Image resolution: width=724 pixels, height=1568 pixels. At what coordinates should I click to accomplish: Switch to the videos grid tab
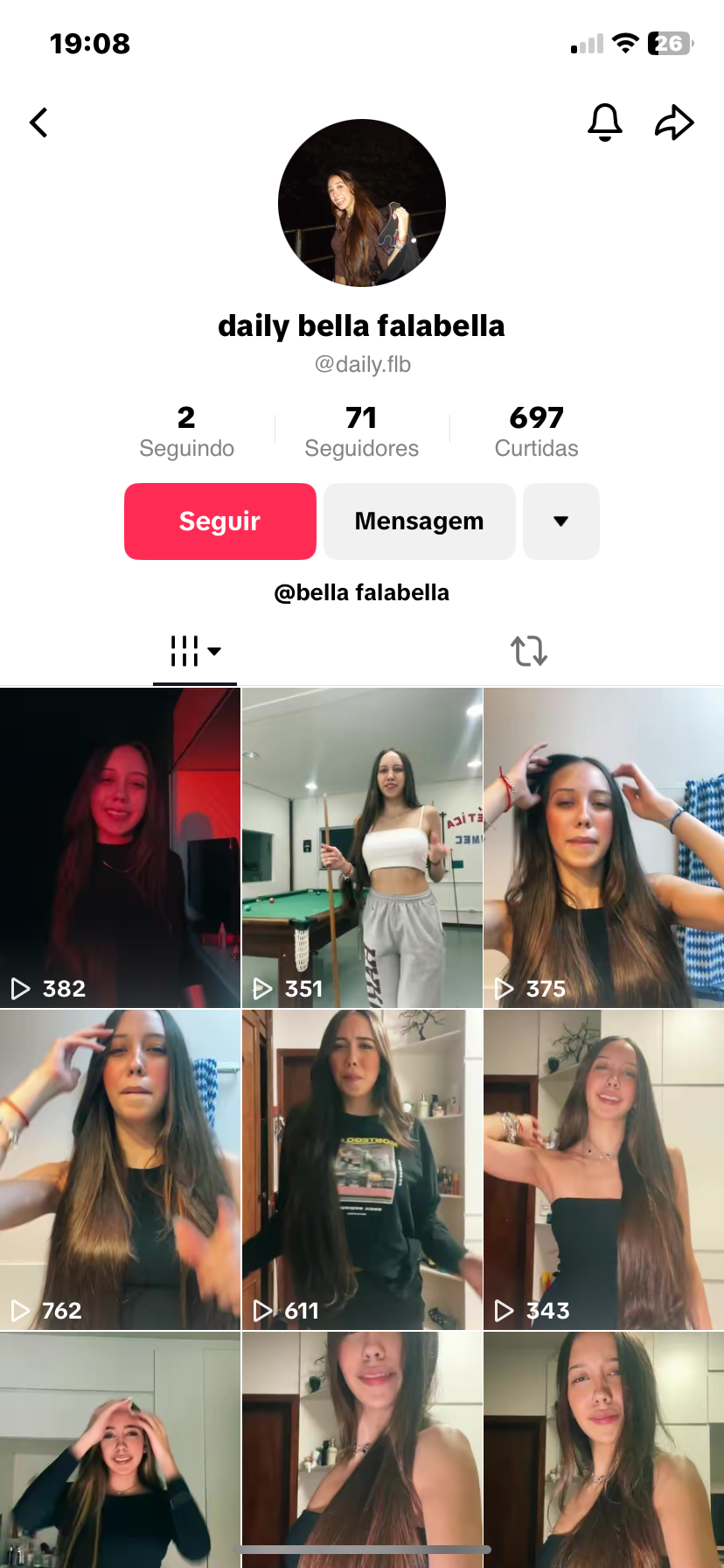(x=195, y=651)
